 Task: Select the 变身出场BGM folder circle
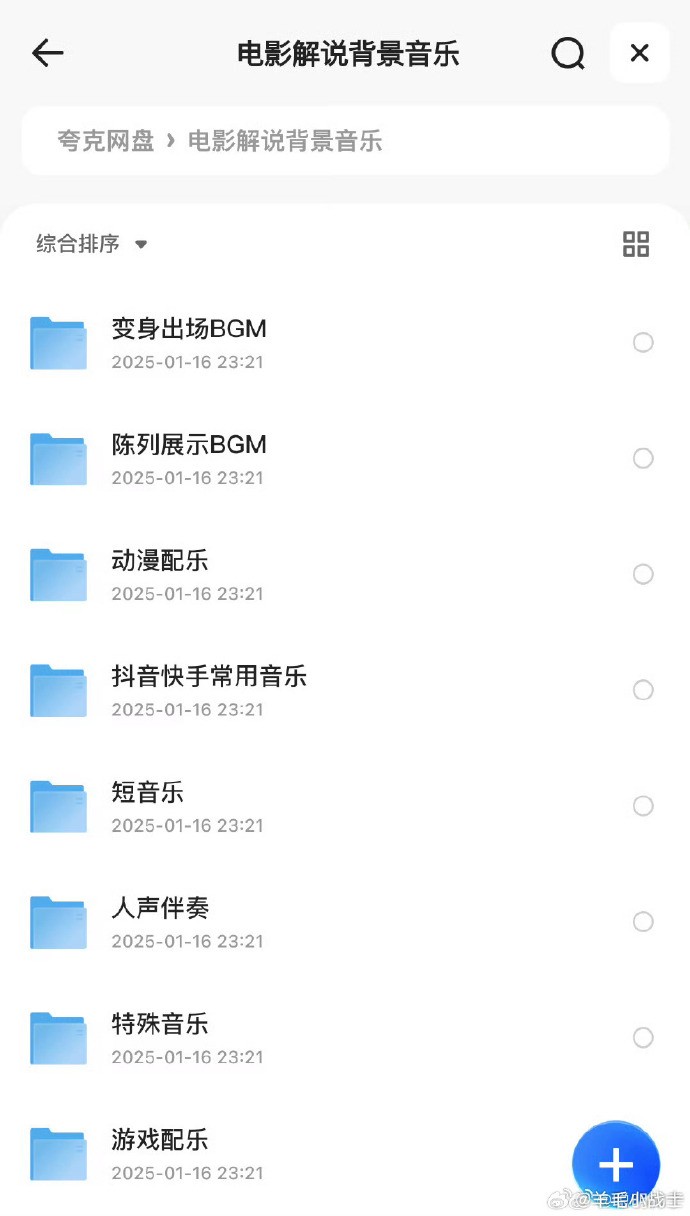point(643,343)
